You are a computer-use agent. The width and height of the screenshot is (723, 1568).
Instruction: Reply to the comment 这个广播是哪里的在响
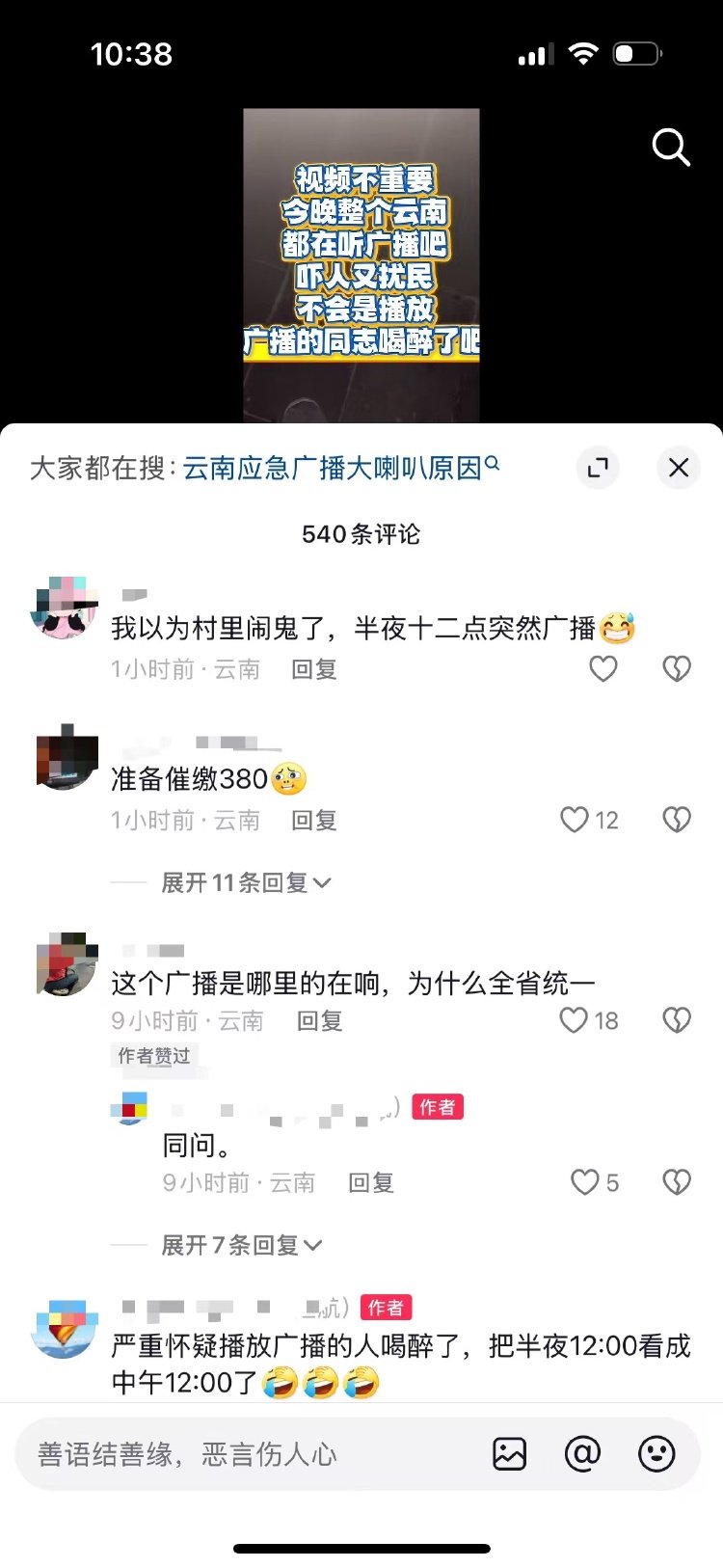click(x=320, y=1021)
